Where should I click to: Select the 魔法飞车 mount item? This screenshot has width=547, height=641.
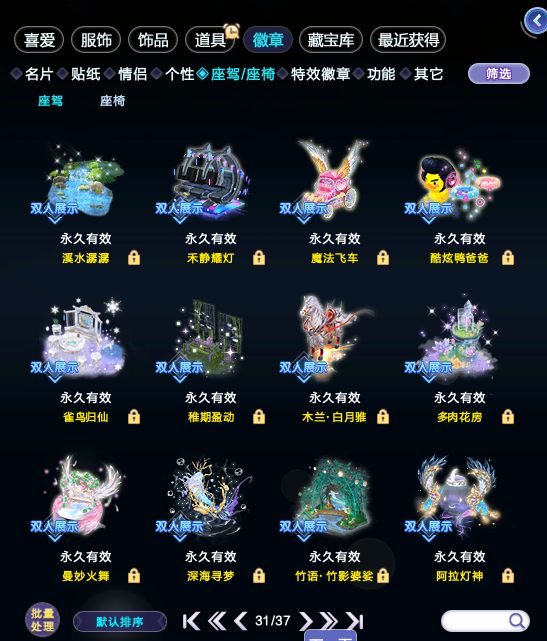pos(334,182)
